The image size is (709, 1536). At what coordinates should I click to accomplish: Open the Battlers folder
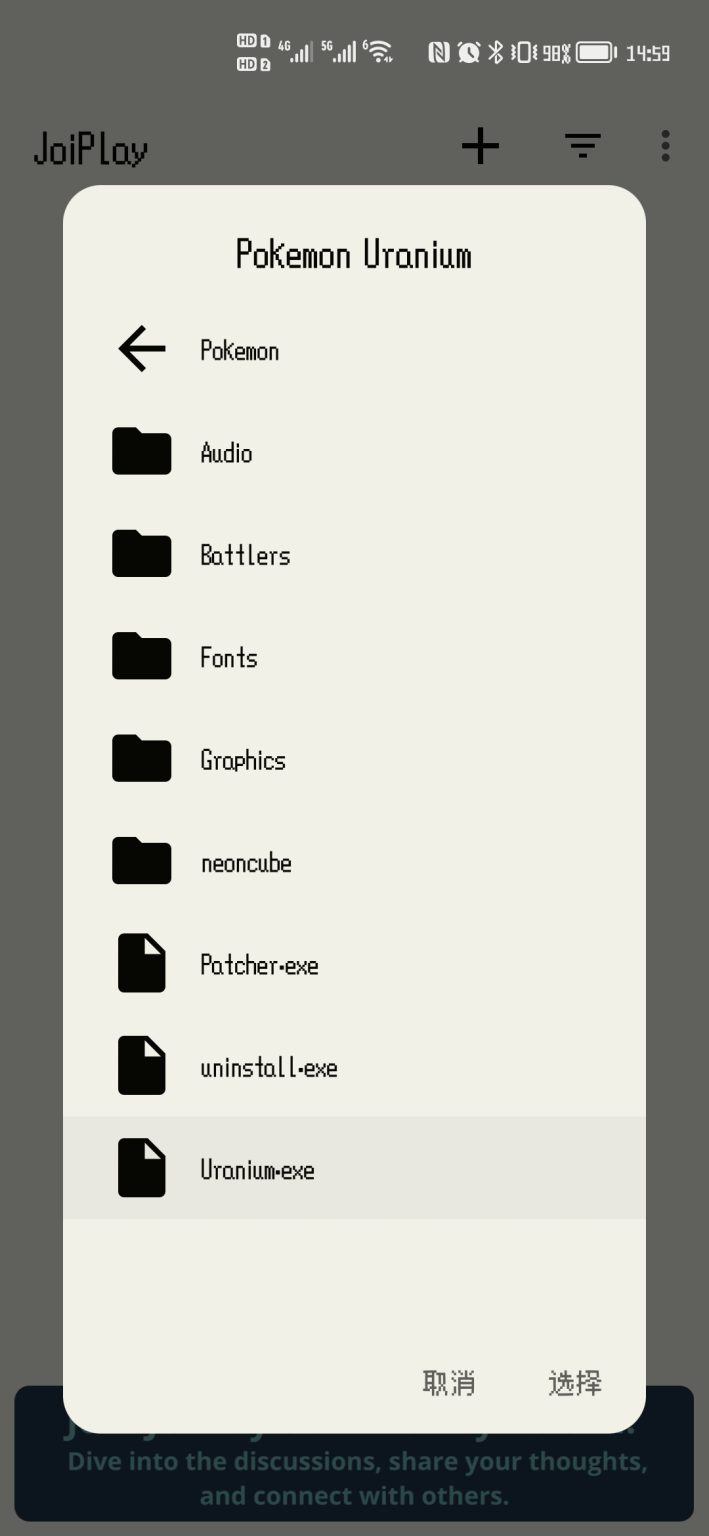point(245,555)
